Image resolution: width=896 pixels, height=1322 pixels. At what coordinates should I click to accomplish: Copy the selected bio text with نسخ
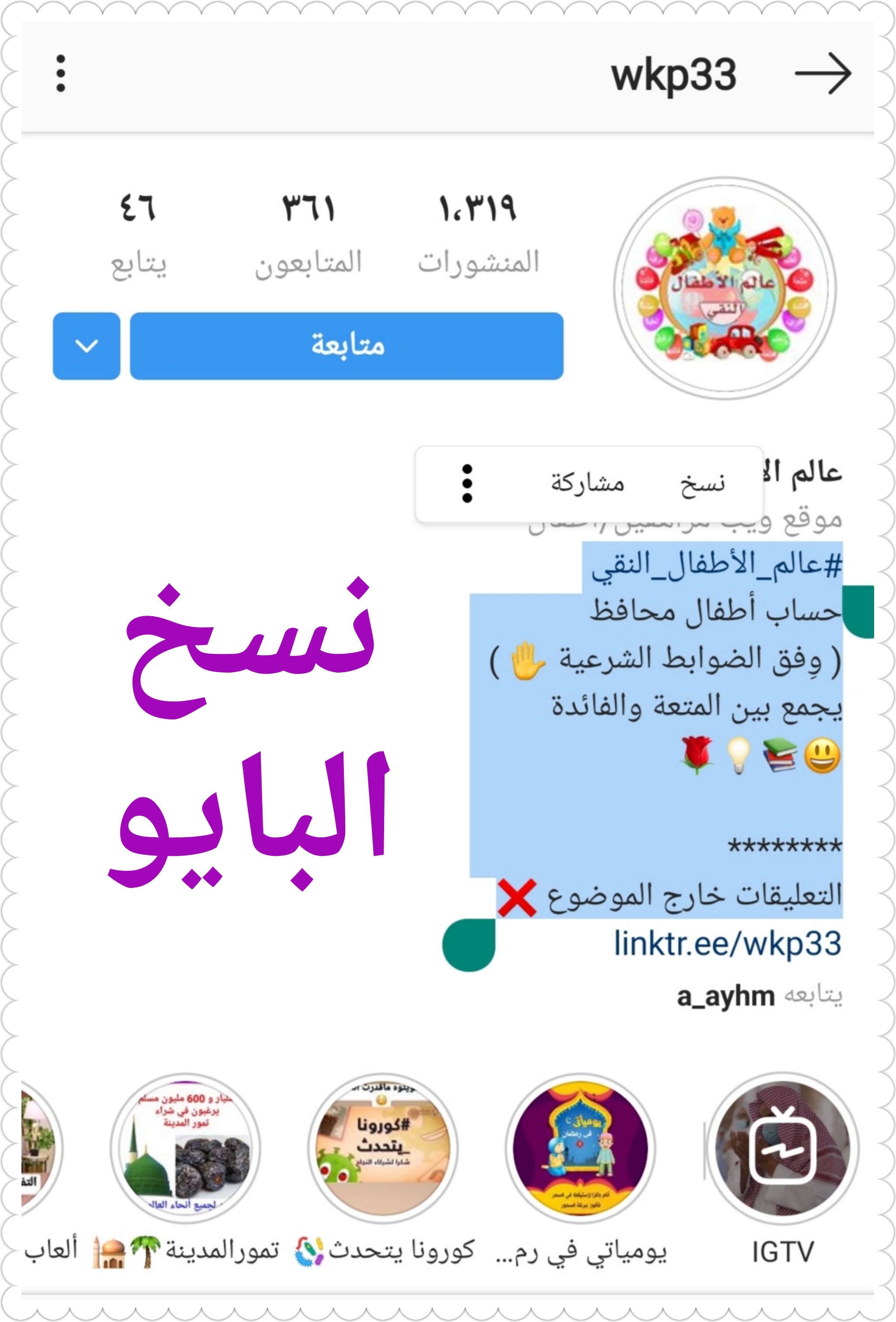tap(703, 484)
